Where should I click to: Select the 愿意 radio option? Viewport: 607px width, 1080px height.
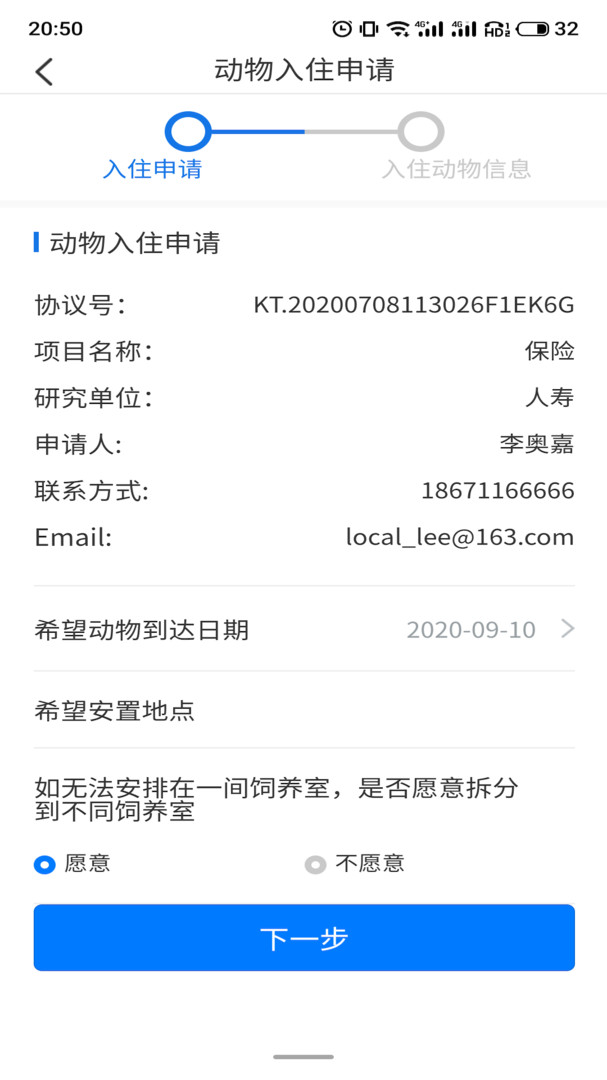pos(45,864)
